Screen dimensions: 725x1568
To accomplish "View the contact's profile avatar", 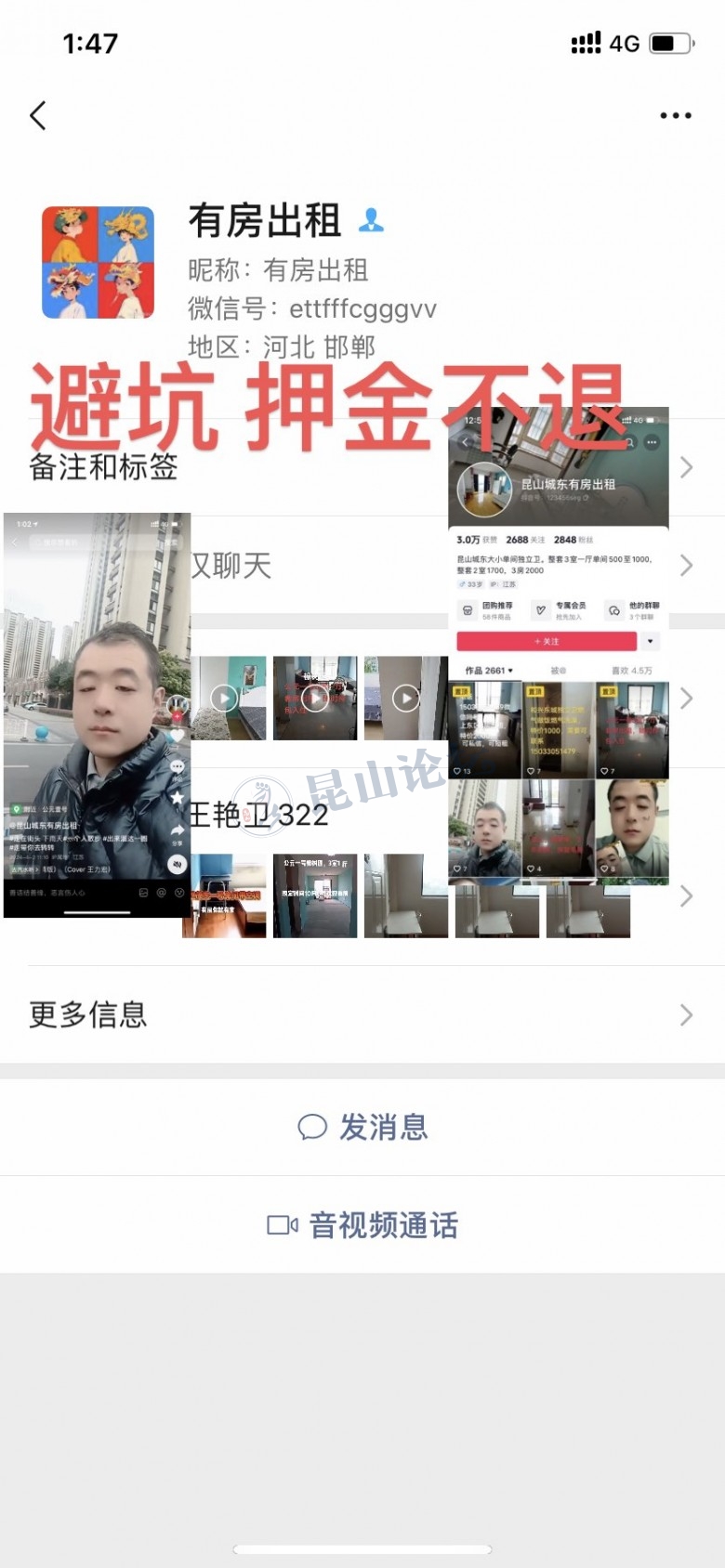I will 99,263.
